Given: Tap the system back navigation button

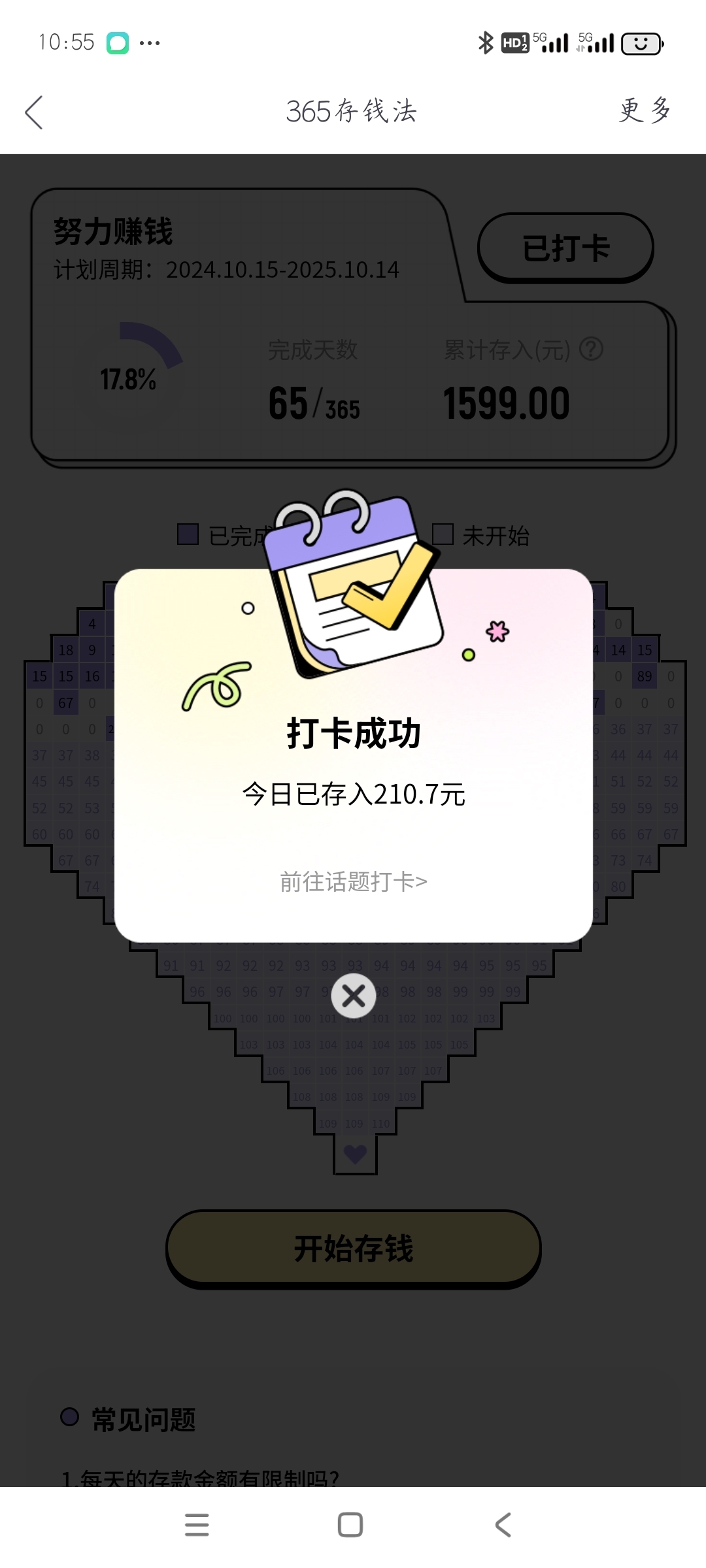Looking at the screenshot, I should pyautogui.click(x=503, y=1525).
